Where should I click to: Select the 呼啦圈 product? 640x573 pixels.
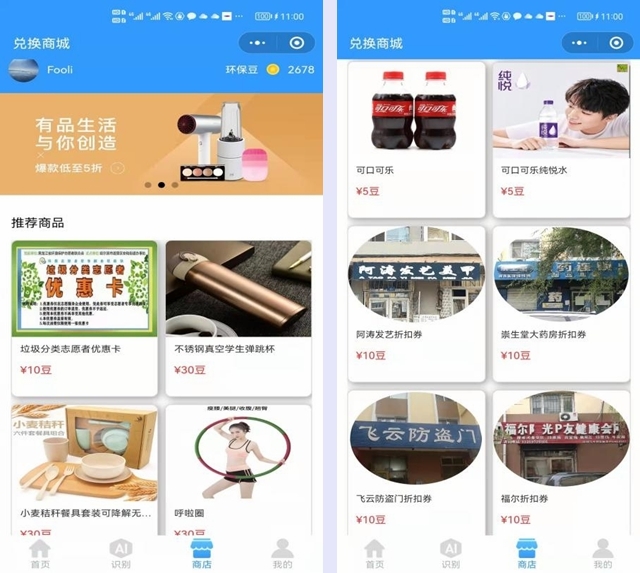point(238,470)
